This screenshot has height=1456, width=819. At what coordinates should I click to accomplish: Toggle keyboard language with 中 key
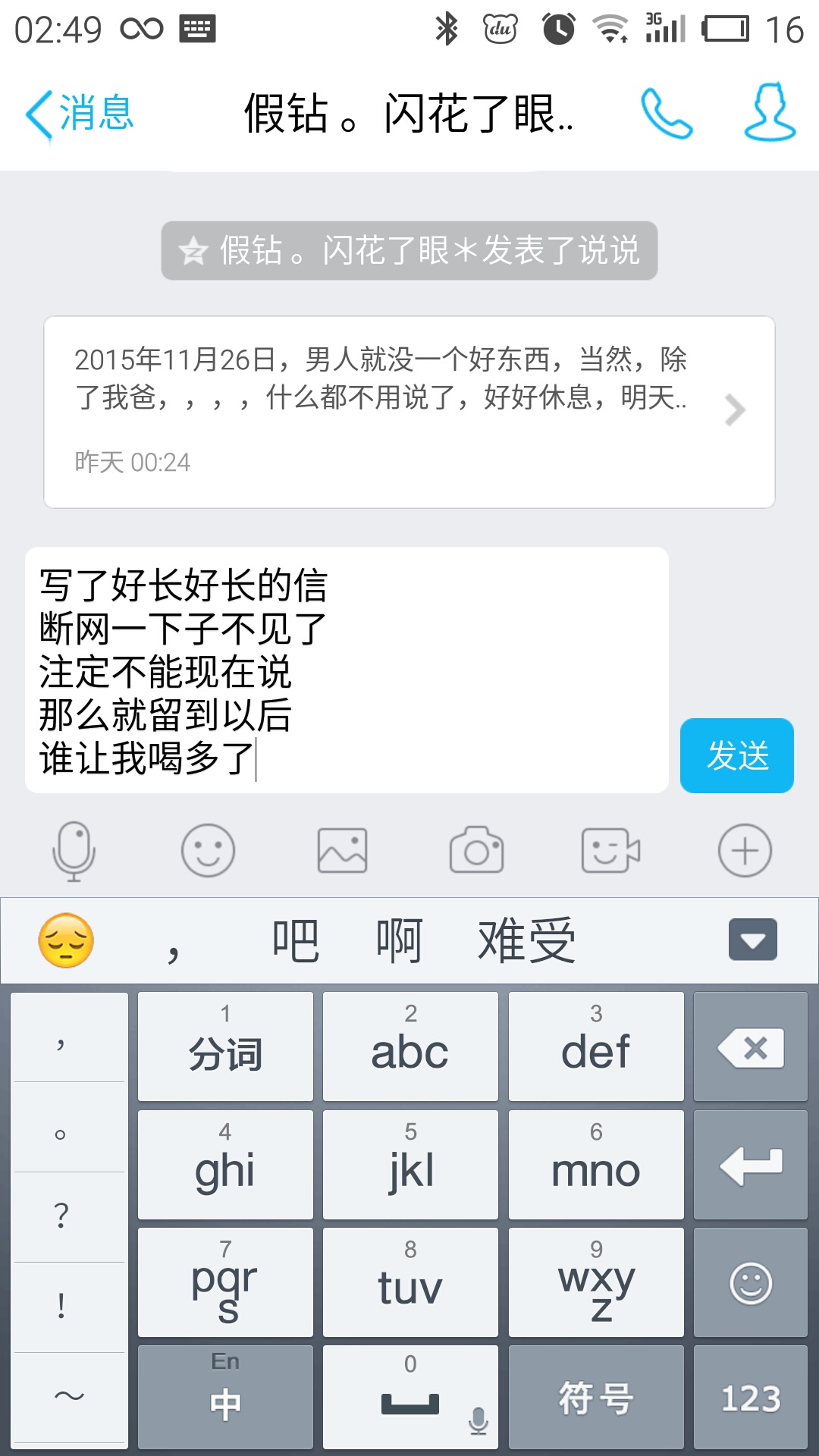coord(224,1398)
